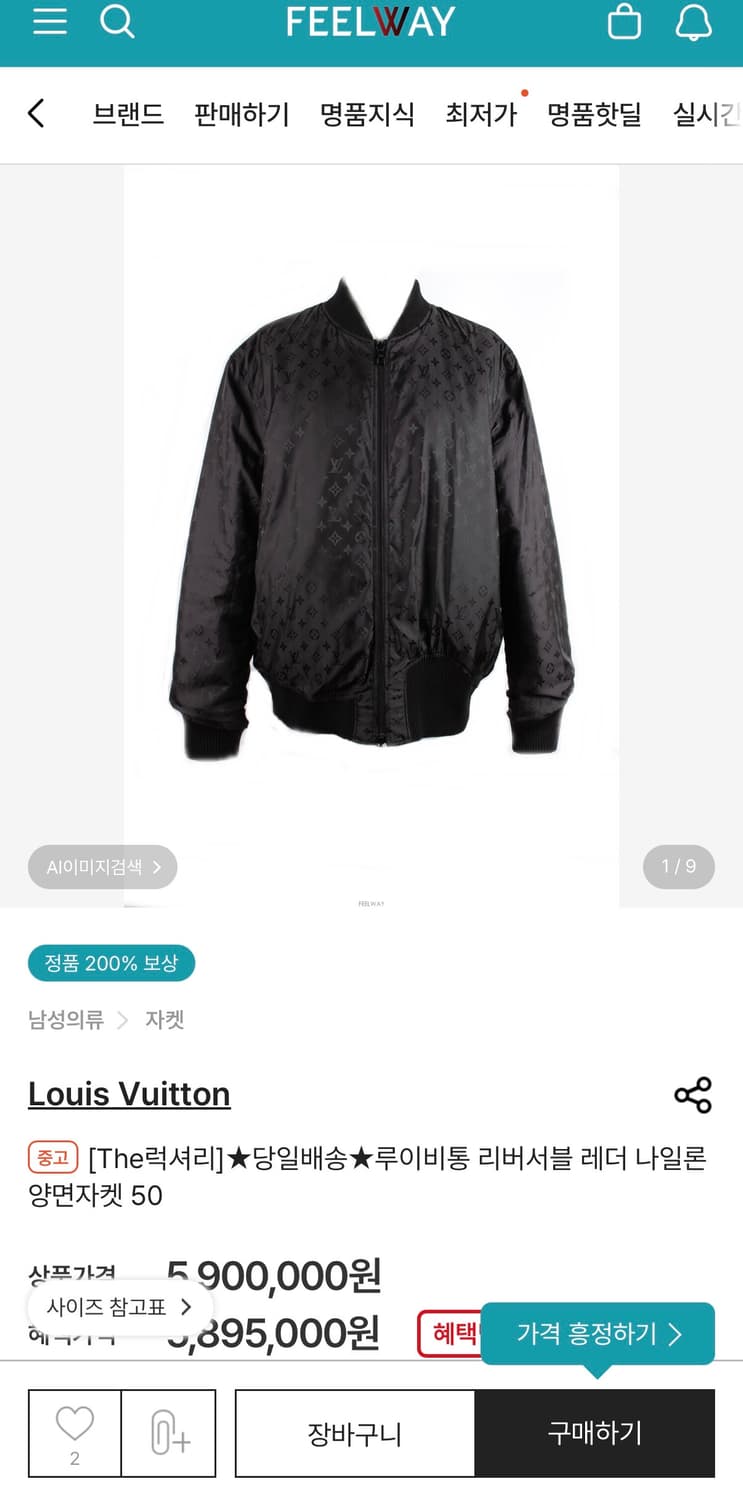
Task: Switch to the 최저가 tab
Action: pyautogui.click(x=481, y=114)
